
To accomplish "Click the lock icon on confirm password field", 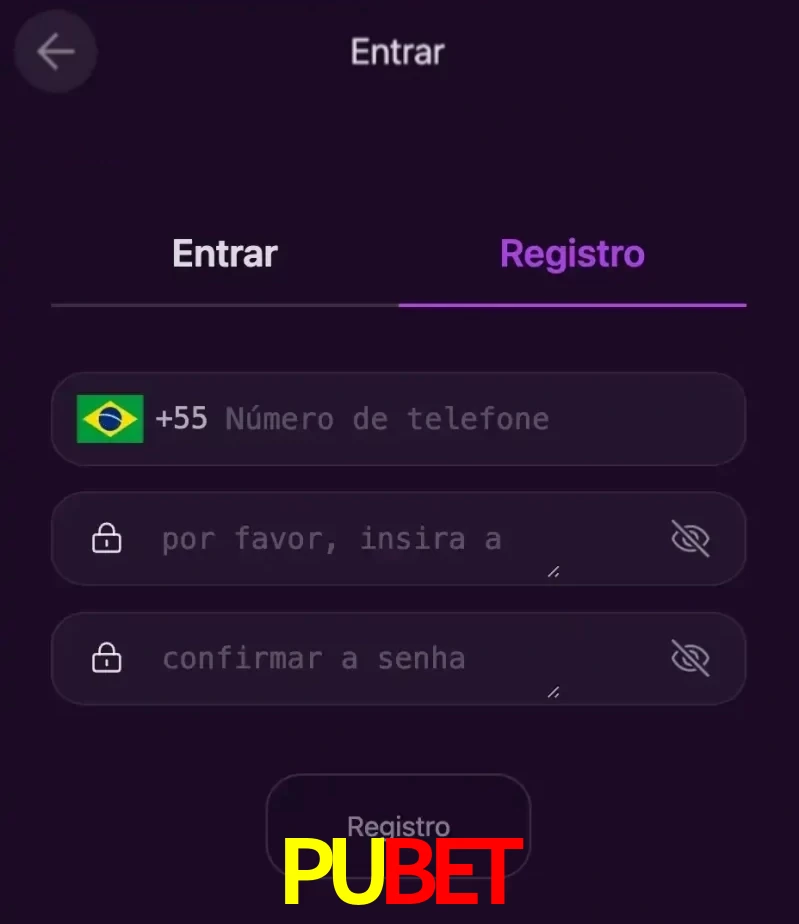I will coord(106,658).
